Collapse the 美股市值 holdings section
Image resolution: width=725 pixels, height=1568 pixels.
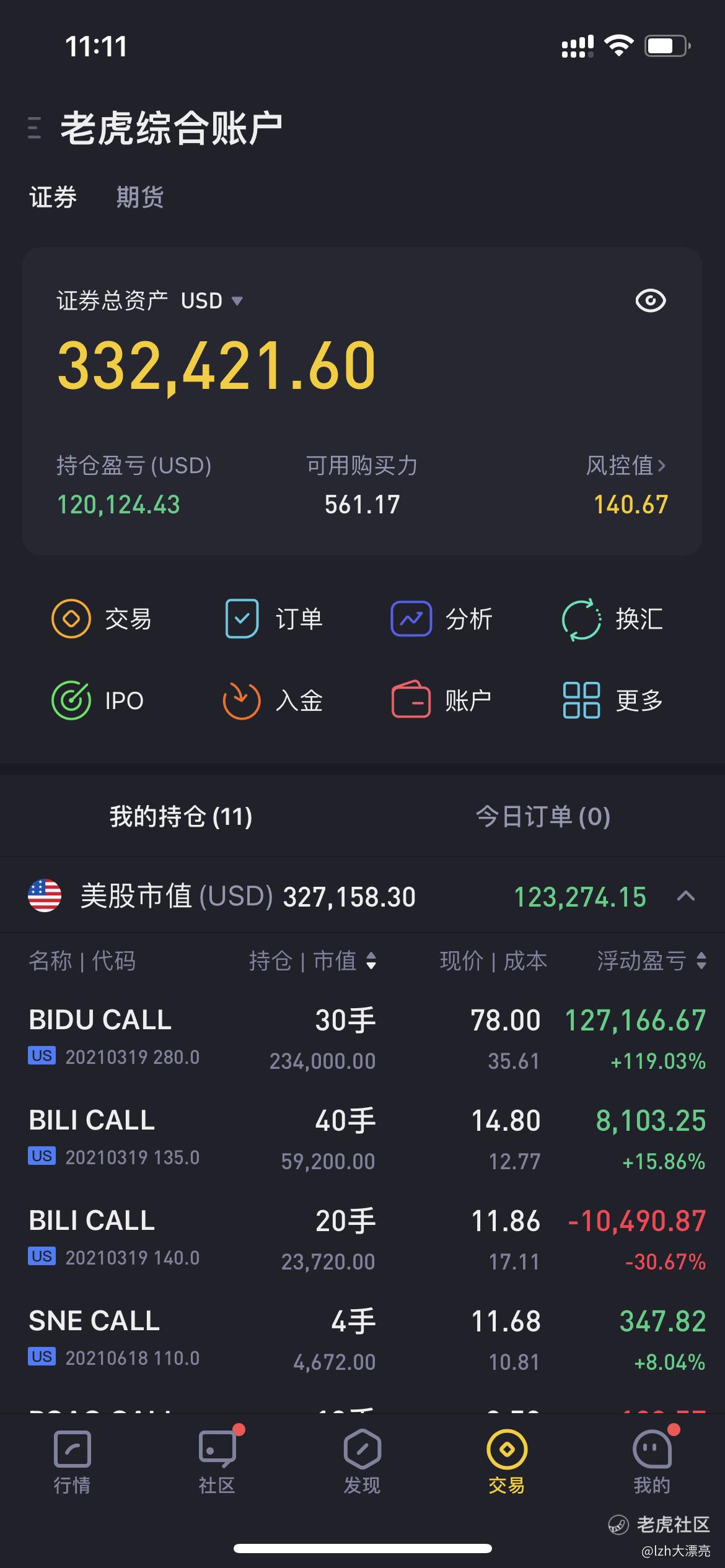[685, 896]
